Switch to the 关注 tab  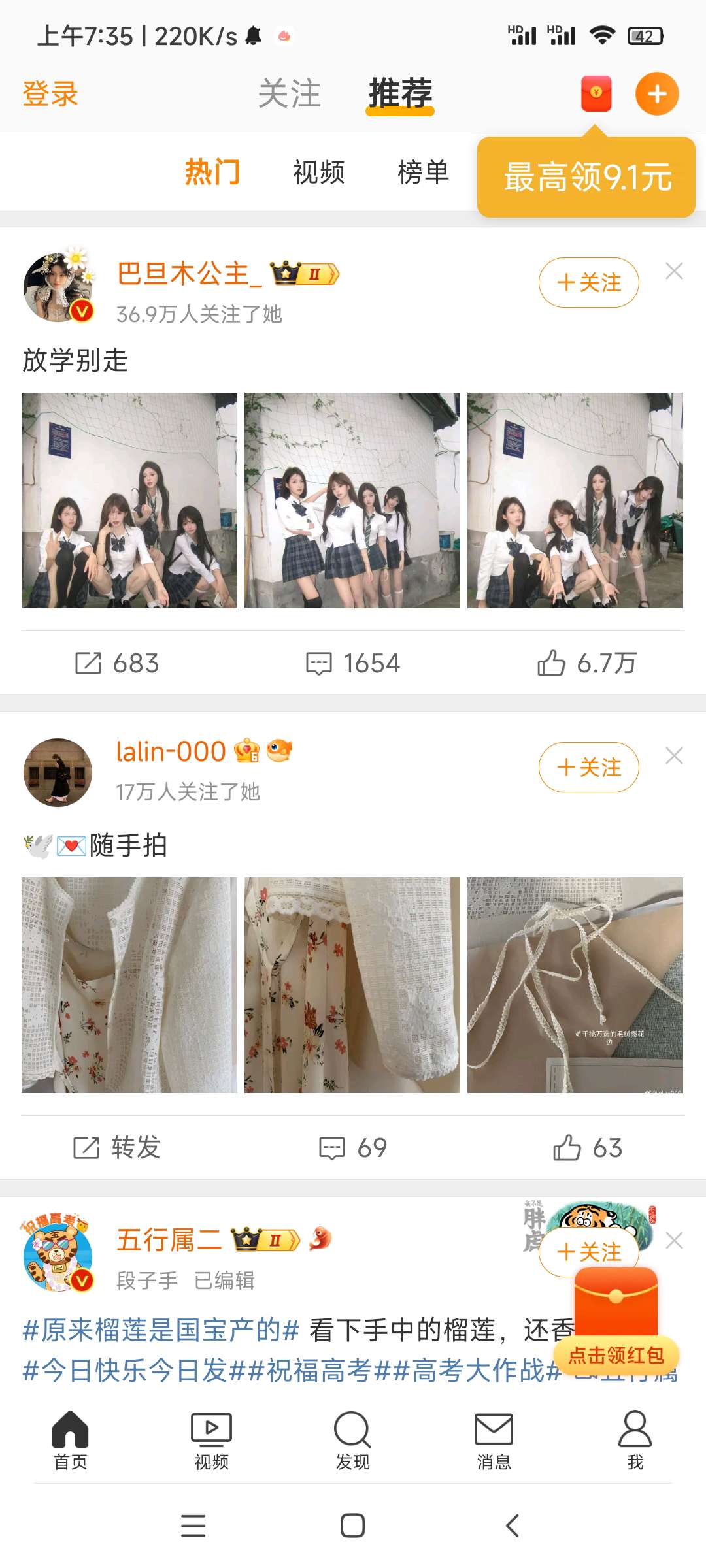pos(290,93)
